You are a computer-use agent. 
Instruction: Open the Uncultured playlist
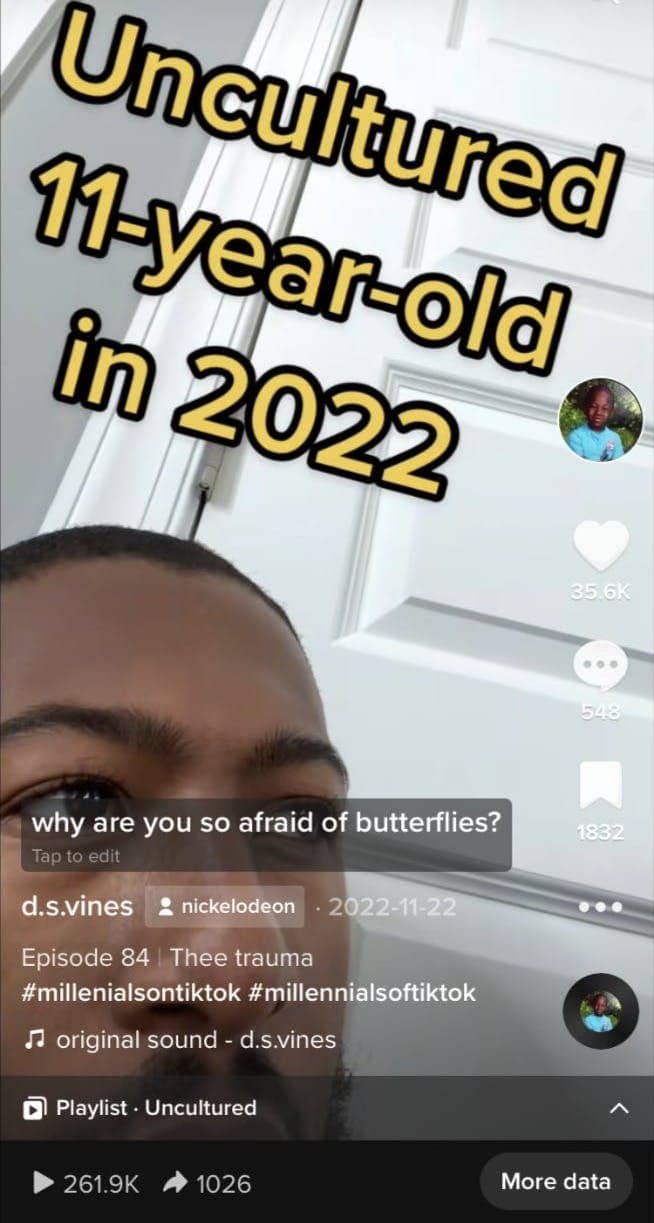[140, 1108]
